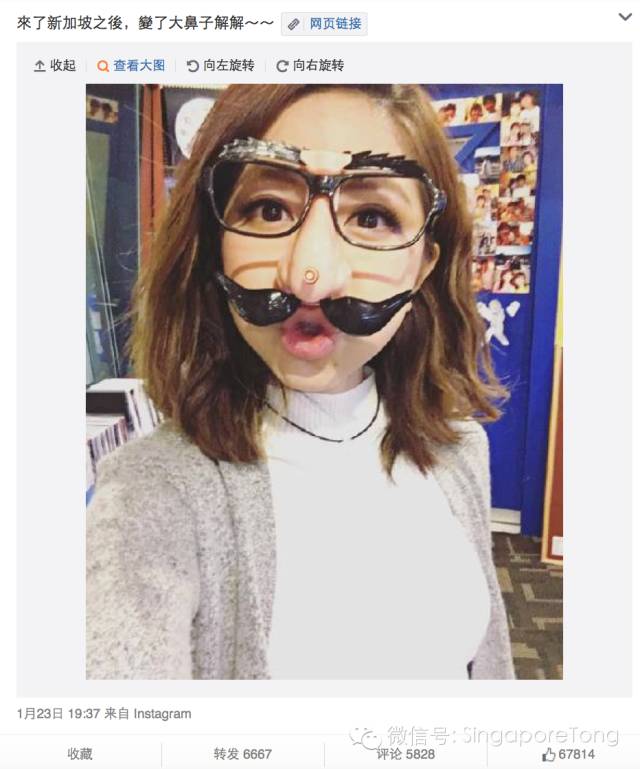Rotate the photo right with 向右旋转
The height and width of the screenshot is (769, 640).
[309, 65]
